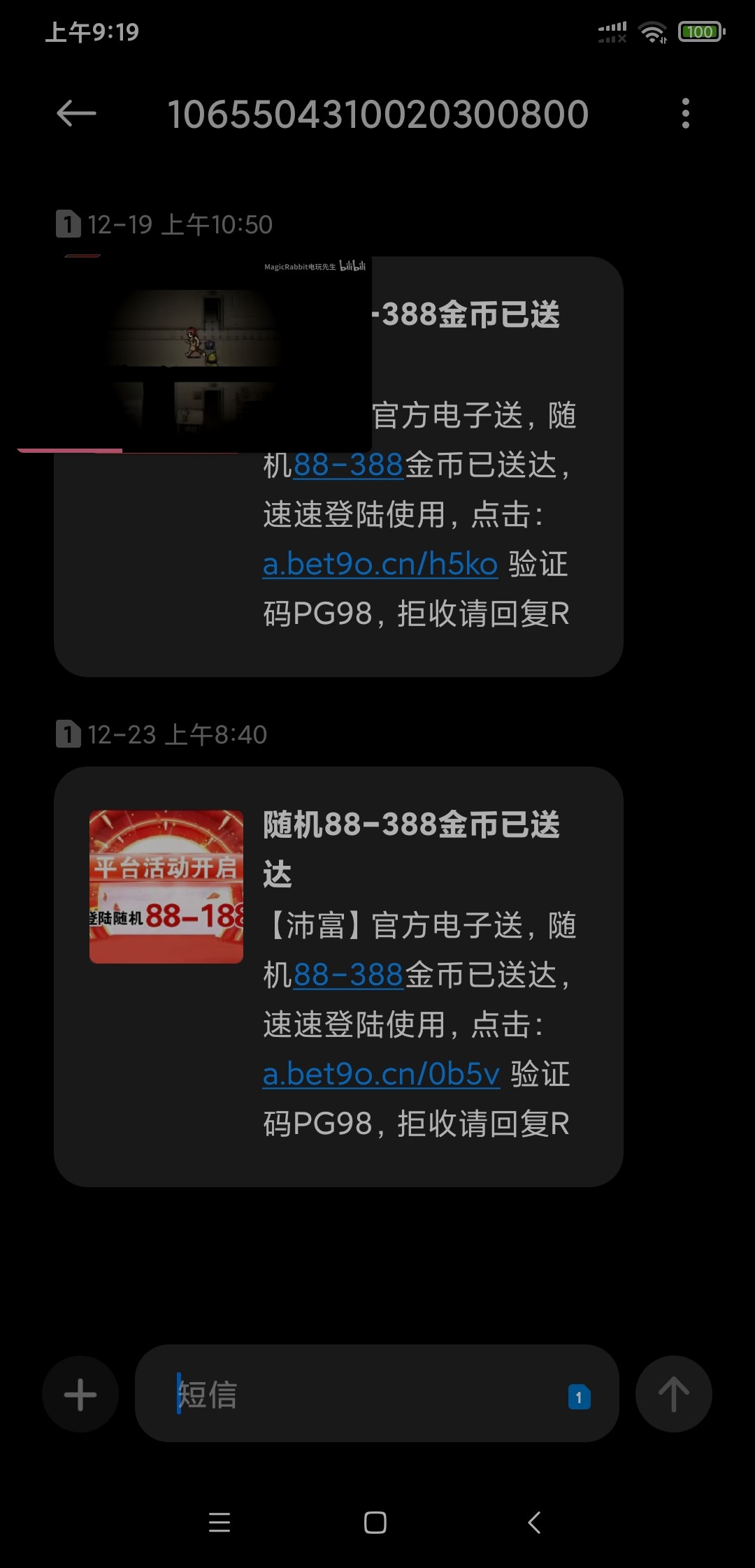Open the a.bet9o.cn/h5ko link
This screenshot has width=755, height=1568.
pyautogui.click(x=380, y=564)
